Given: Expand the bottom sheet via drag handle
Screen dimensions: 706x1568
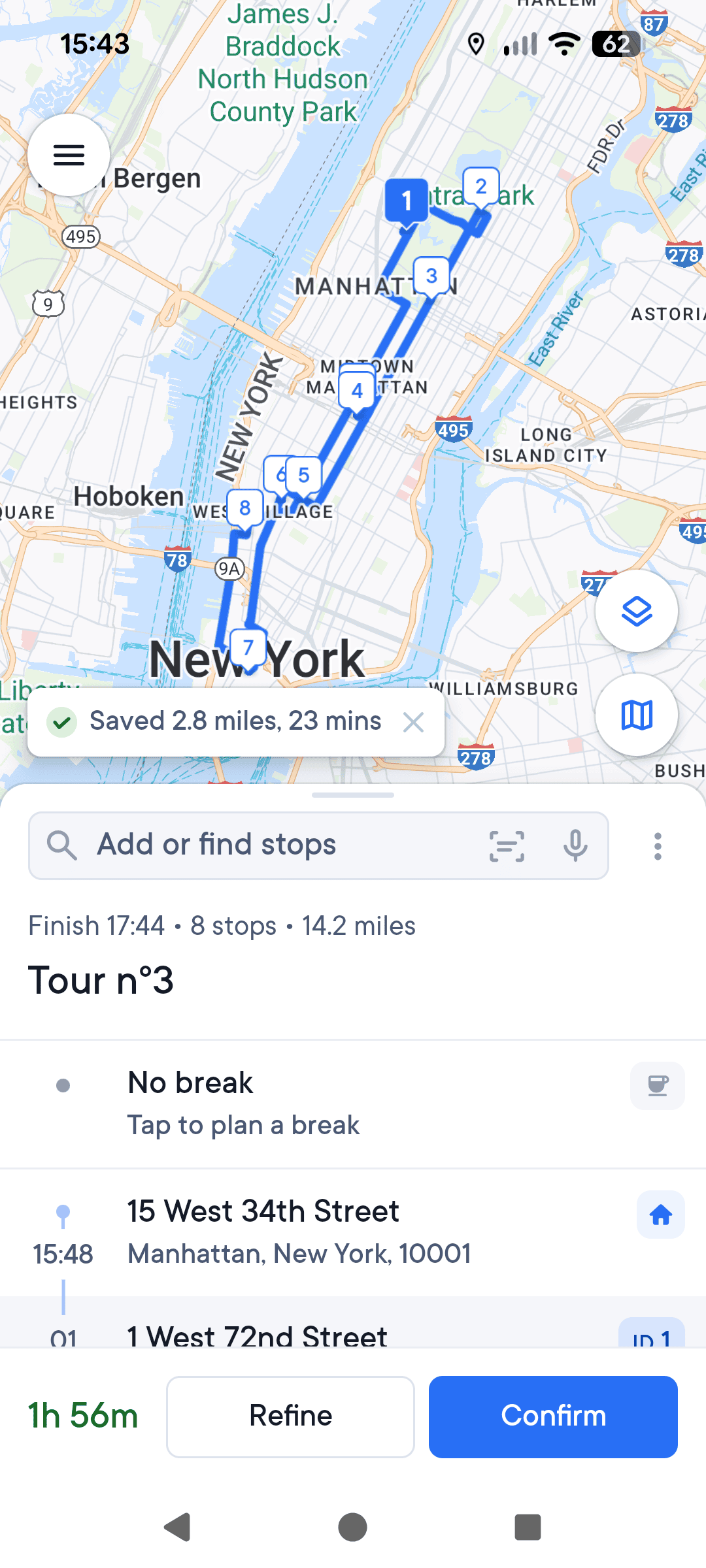Looking at the screenshot, I should [353, 794].
